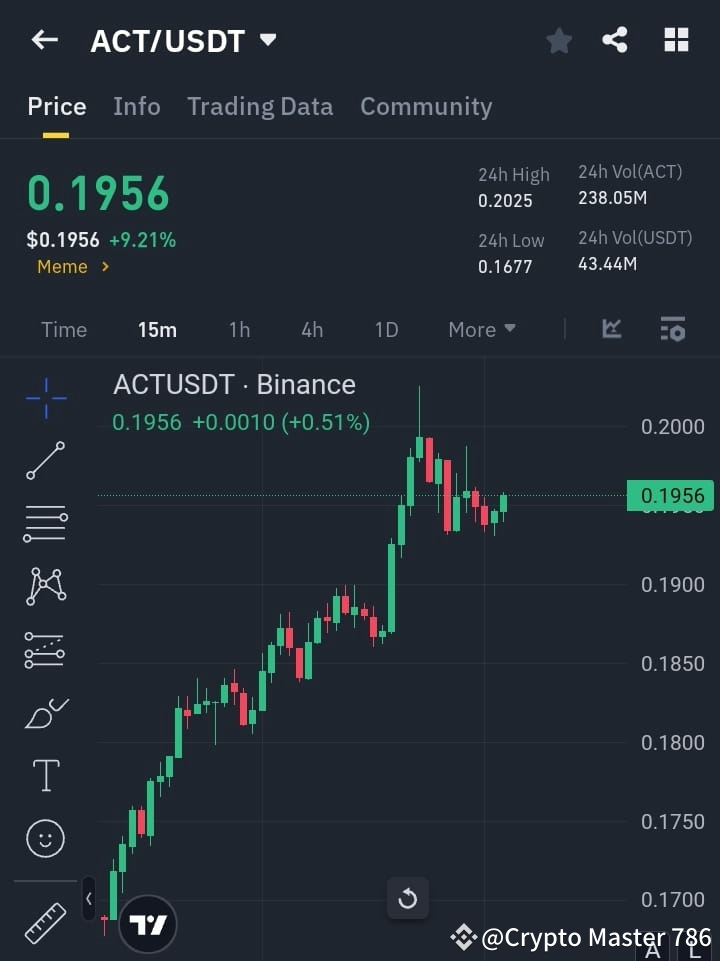The height and width of the screenshot is (961, 720).
Task: Select the XABCD Pattern tool
Action: pyautogui.click(x=45, y=587)
